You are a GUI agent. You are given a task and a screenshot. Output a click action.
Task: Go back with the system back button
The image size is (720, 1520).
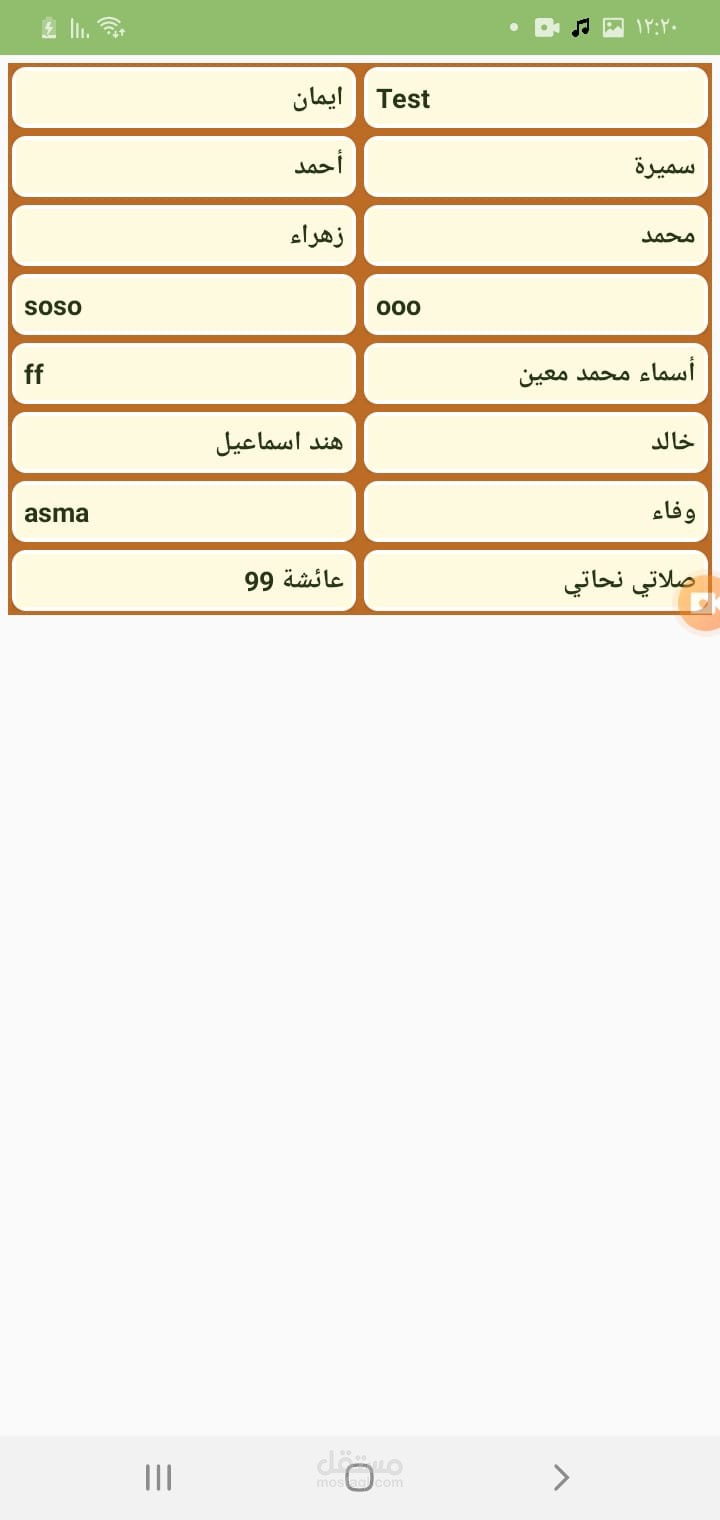(x=561, y=1477)
